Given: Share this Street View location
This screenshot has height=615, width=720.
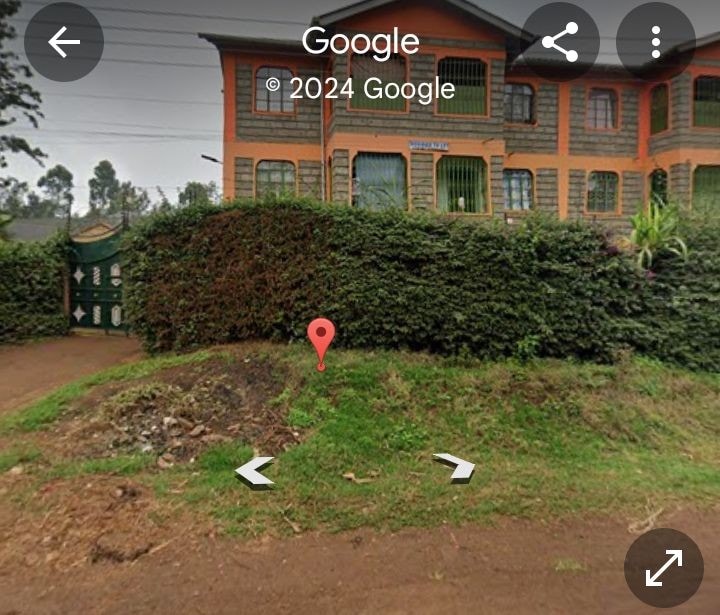Looking at the screenshot, I should coord(560,42).
